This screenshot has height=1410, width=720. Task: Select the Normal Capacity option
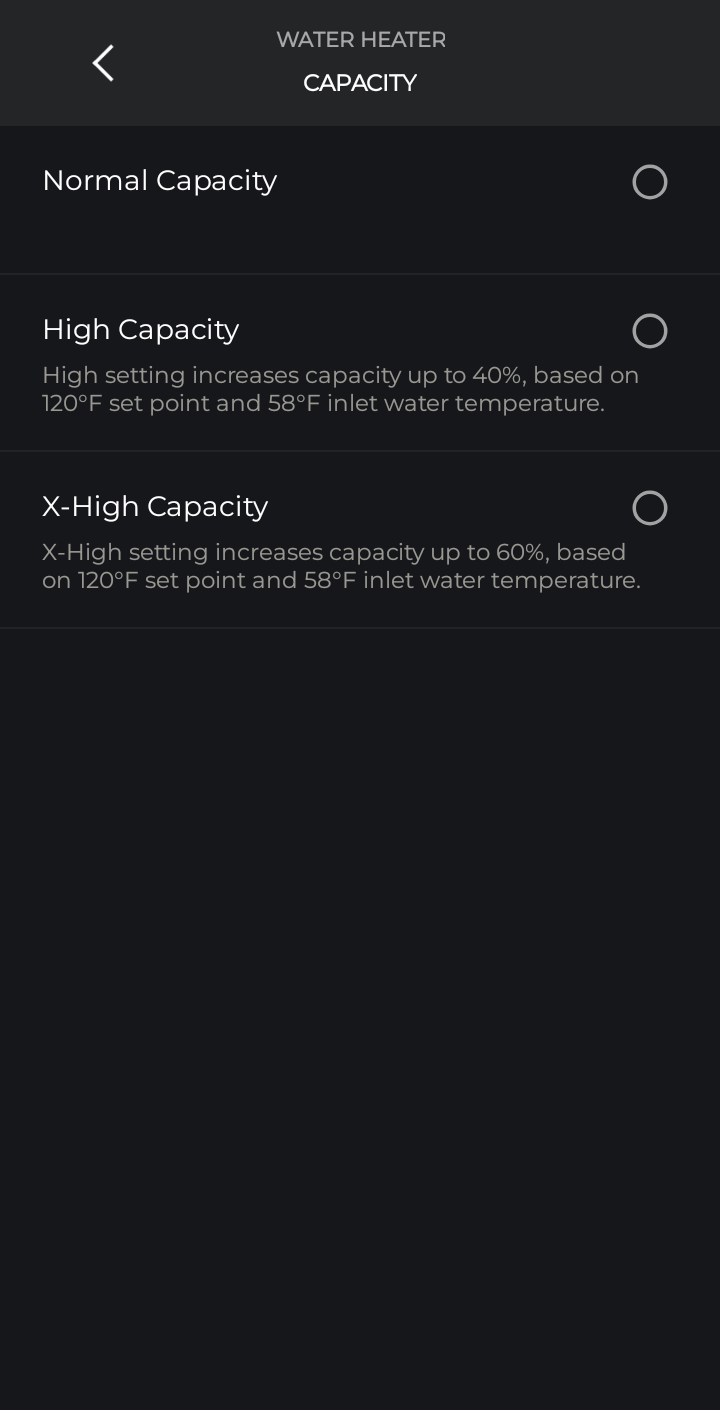[x=649, y=182]
